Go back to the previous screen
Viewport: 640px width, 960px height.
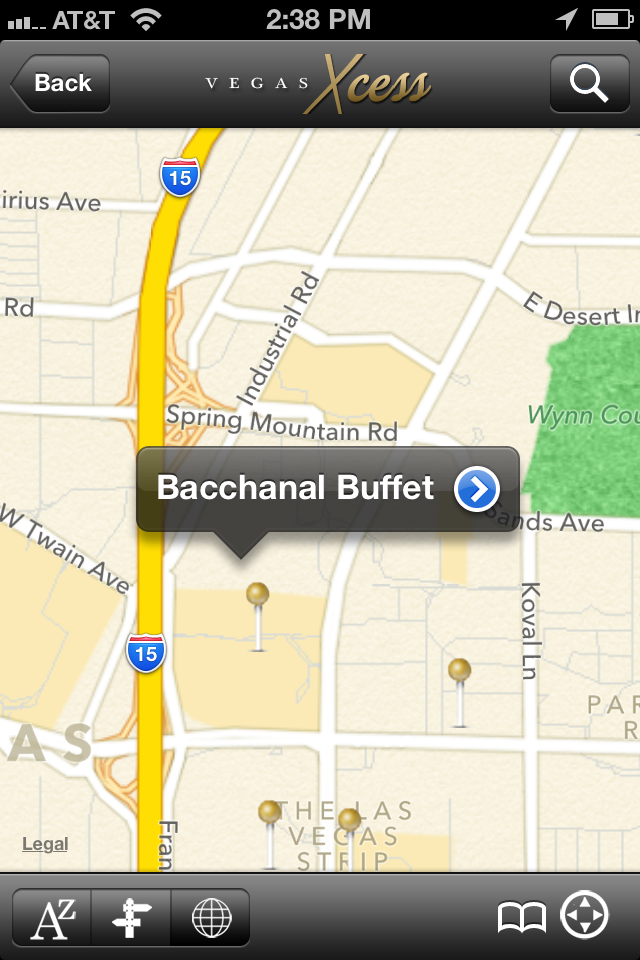pyautogui.click(x=60, y=84)
